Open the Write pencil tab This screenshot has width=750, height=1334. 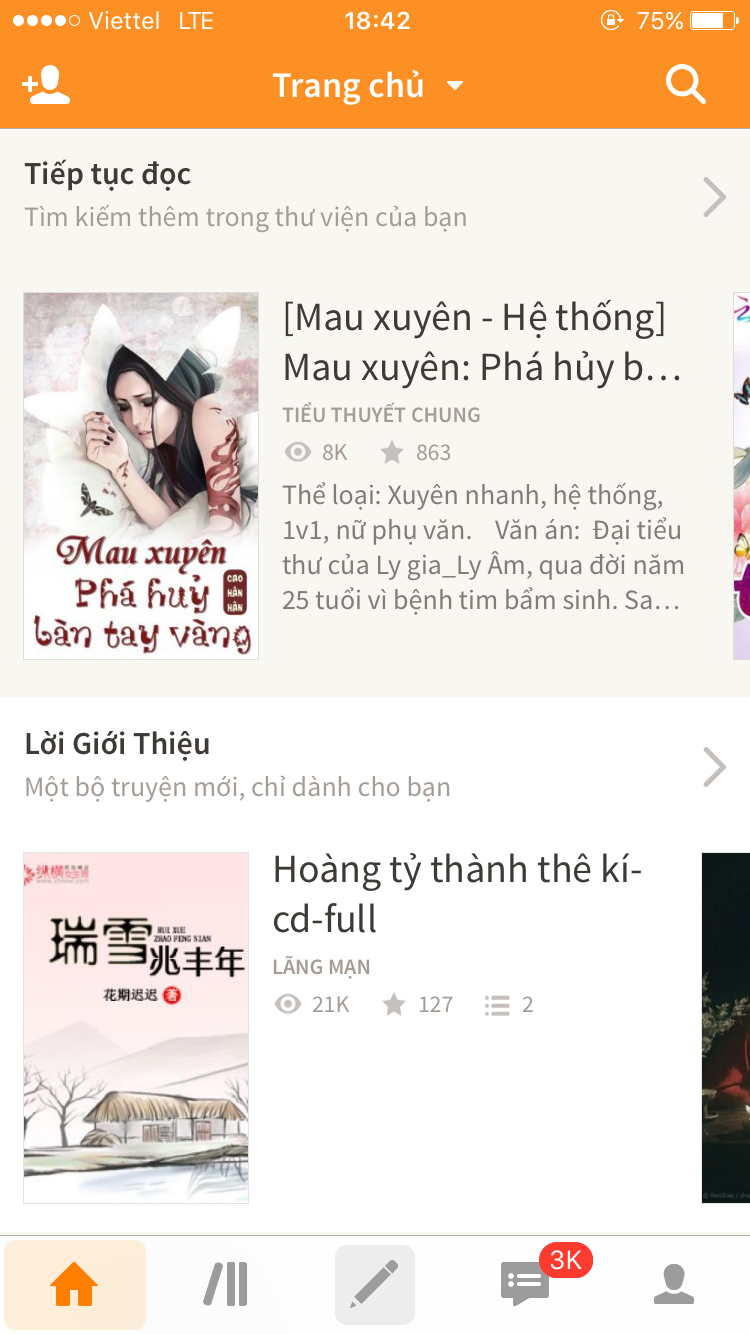coord(375,1284)
